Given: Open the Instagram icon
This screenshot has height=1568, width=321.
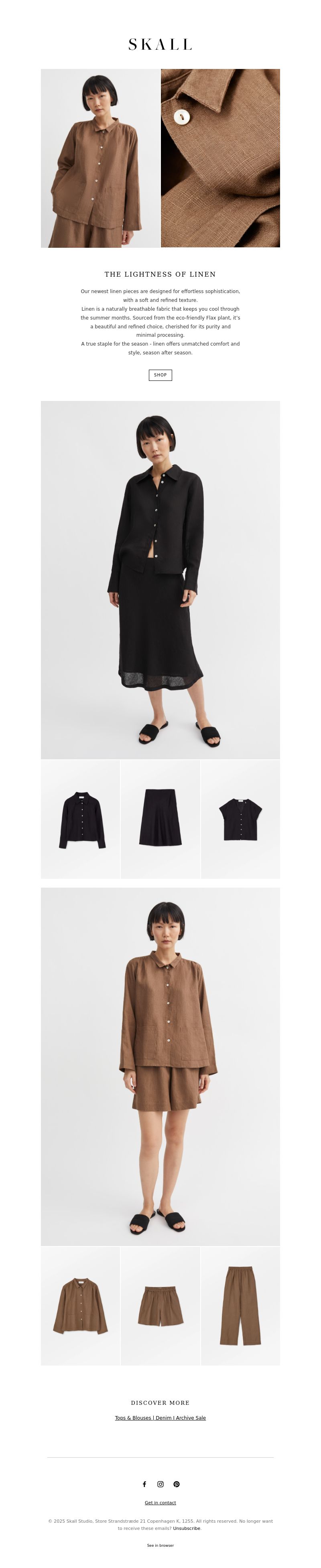Looking at the screenshot, I should (160, 1484).
